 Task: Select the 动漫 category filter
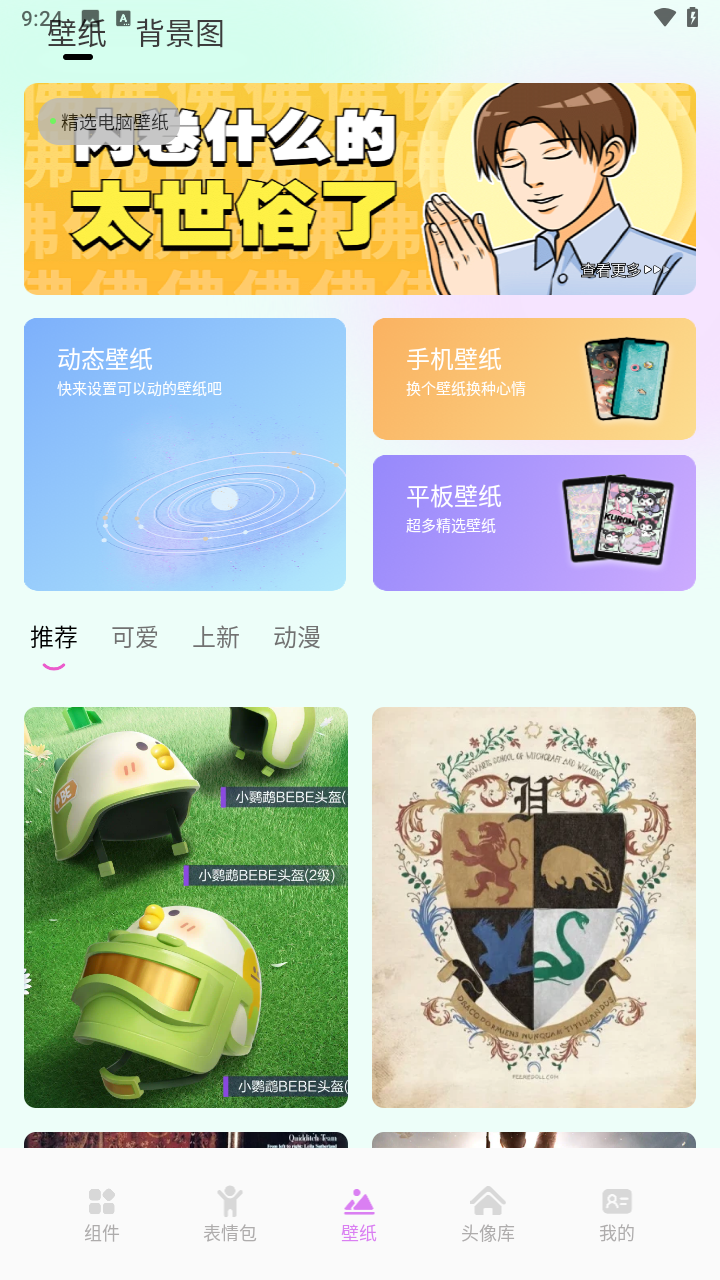coord(296,637)
